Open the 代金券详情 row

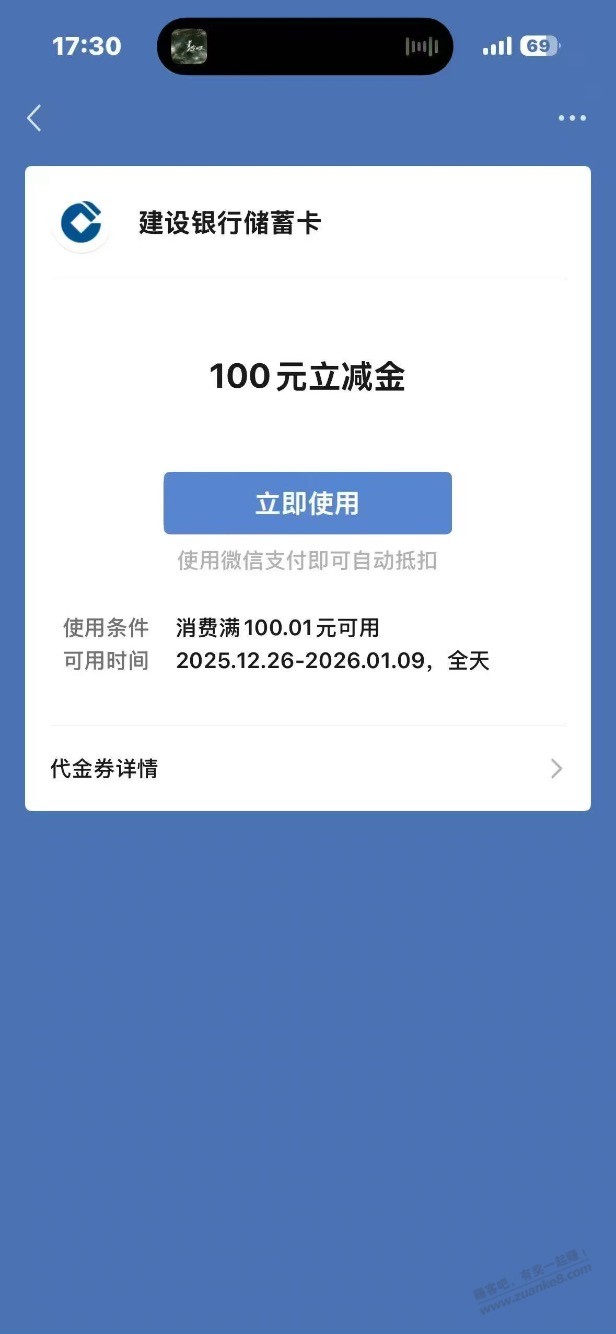tap(307, 769)
